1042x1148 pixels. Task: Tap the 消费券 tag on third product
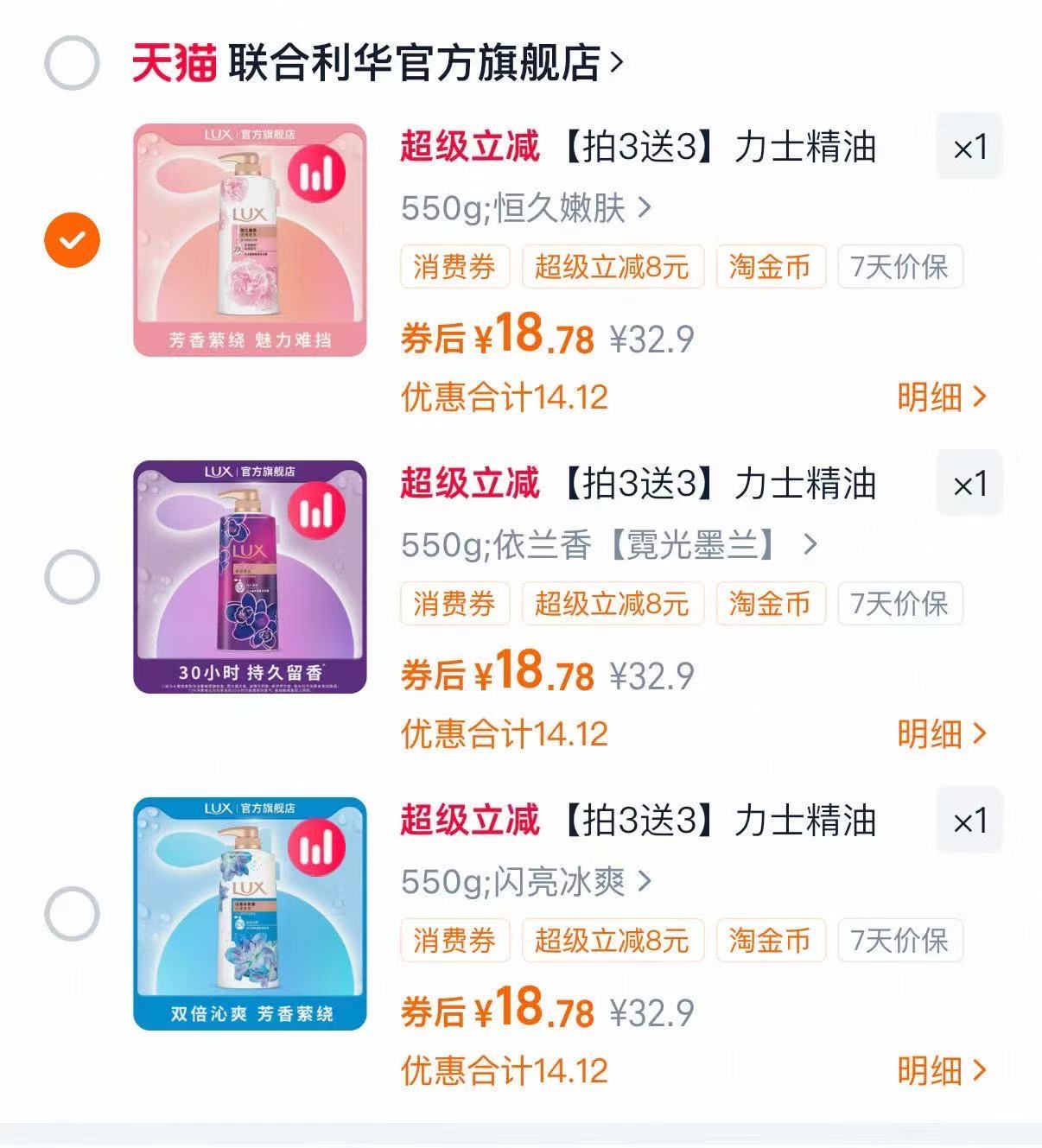(454, 942)
